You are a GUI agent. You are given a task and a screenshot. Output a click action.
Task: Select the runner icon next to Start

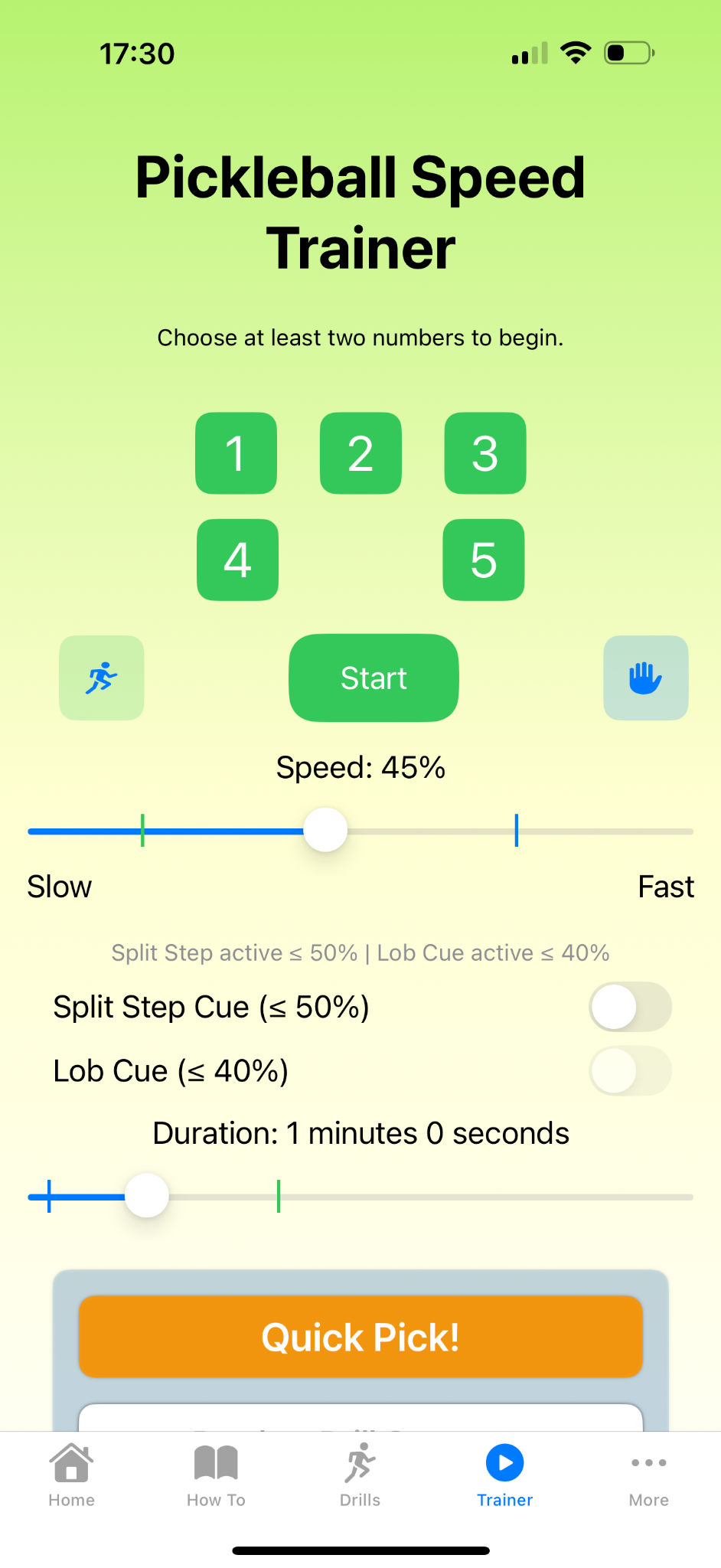point(101,678)
